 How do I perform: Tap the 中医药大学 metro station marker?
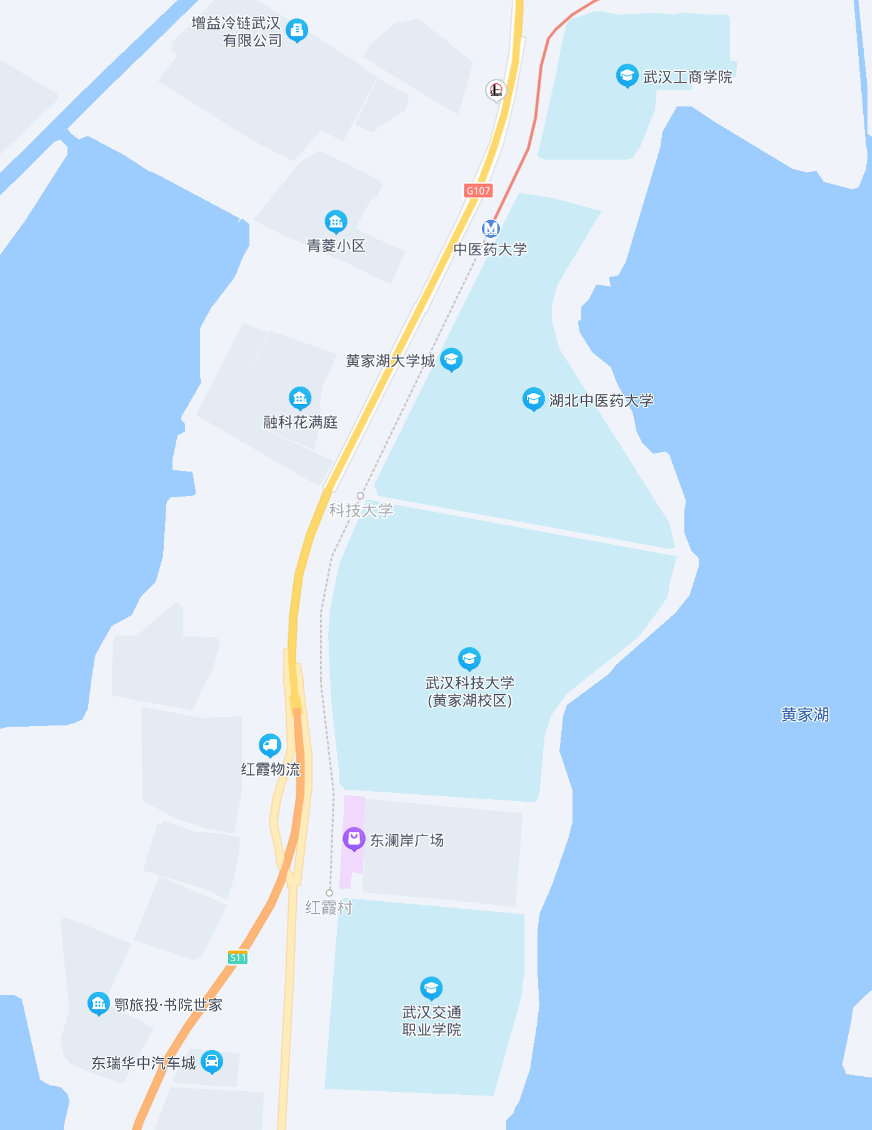[491, 228]
